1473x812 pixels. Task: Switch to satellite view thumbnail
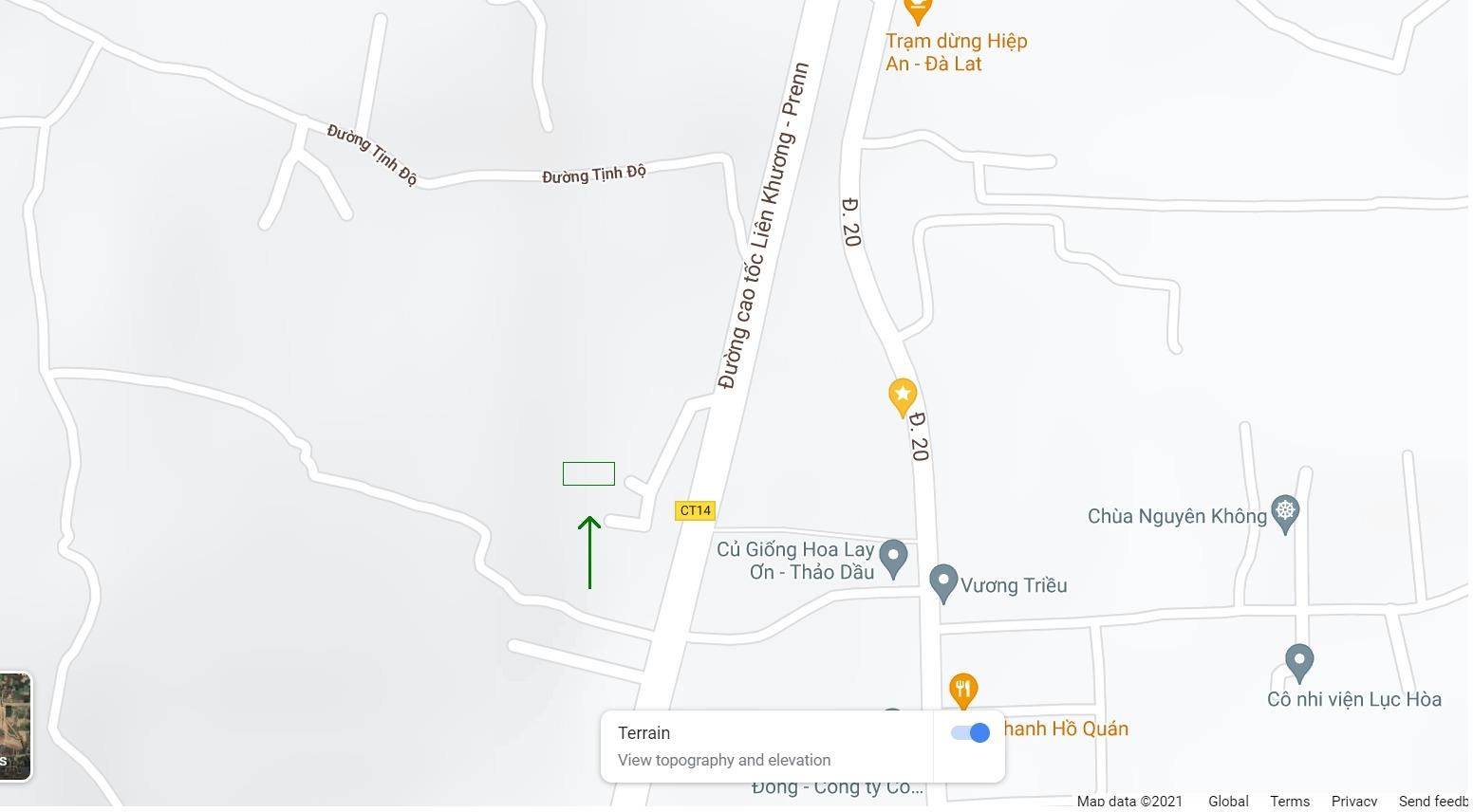click(14, 726)
